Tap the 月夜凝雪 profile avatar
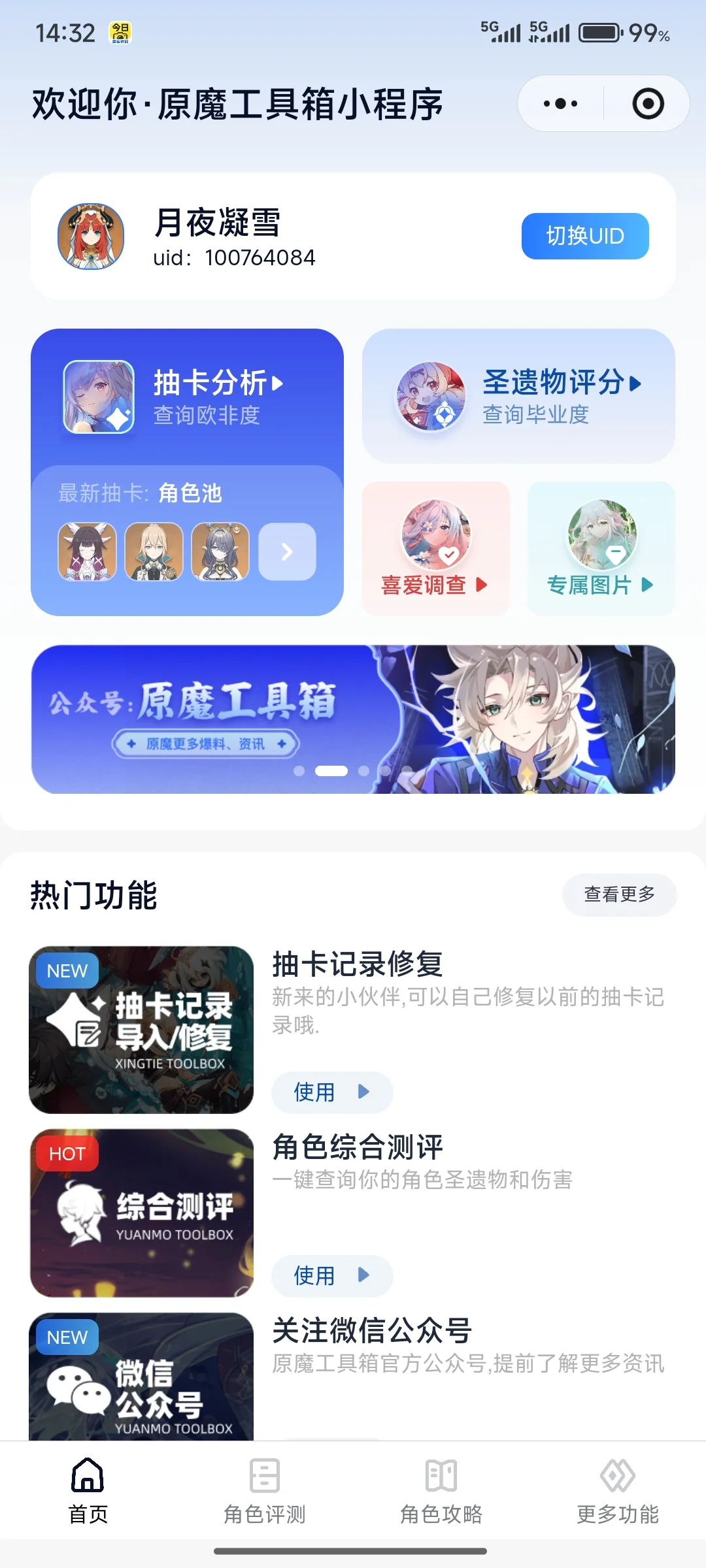The width and height of the screenshot is (706, 1568). coord(91,236)
